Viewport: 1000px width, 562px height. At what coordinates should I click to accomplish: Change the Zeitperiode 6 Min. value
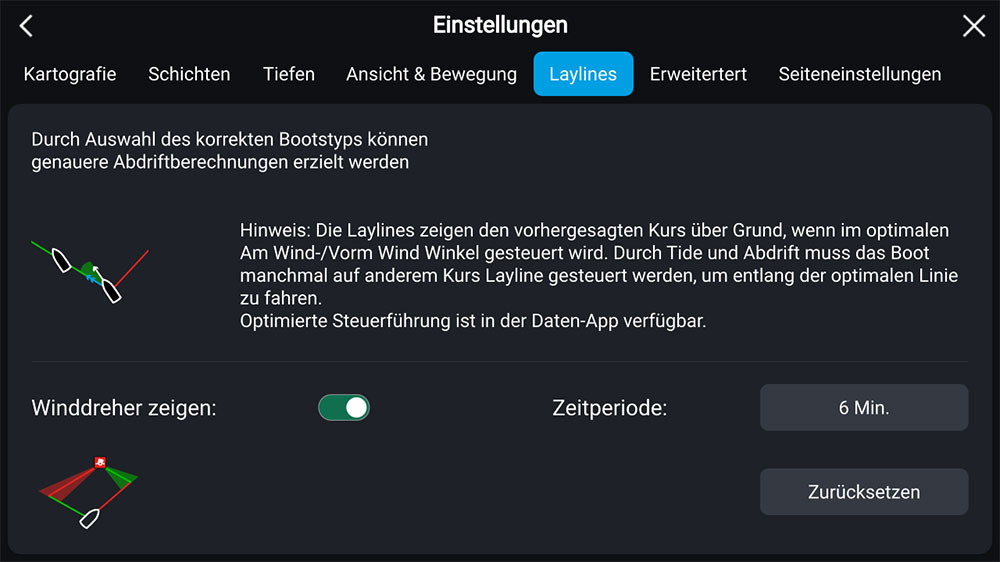(864, 407)
